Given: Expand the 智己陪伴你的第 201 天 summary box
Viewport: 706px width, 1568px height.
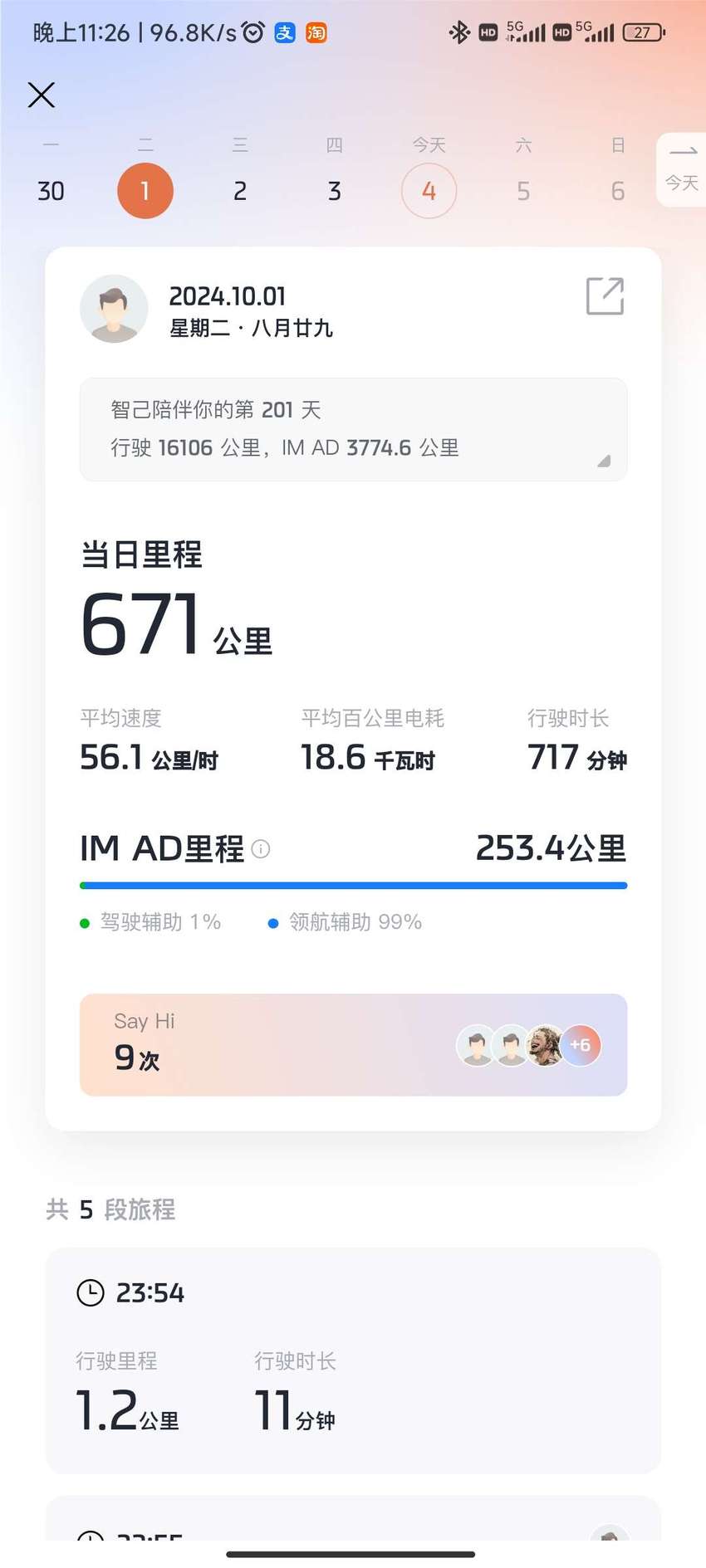Looking at the screenshot, I should [353, 429].
